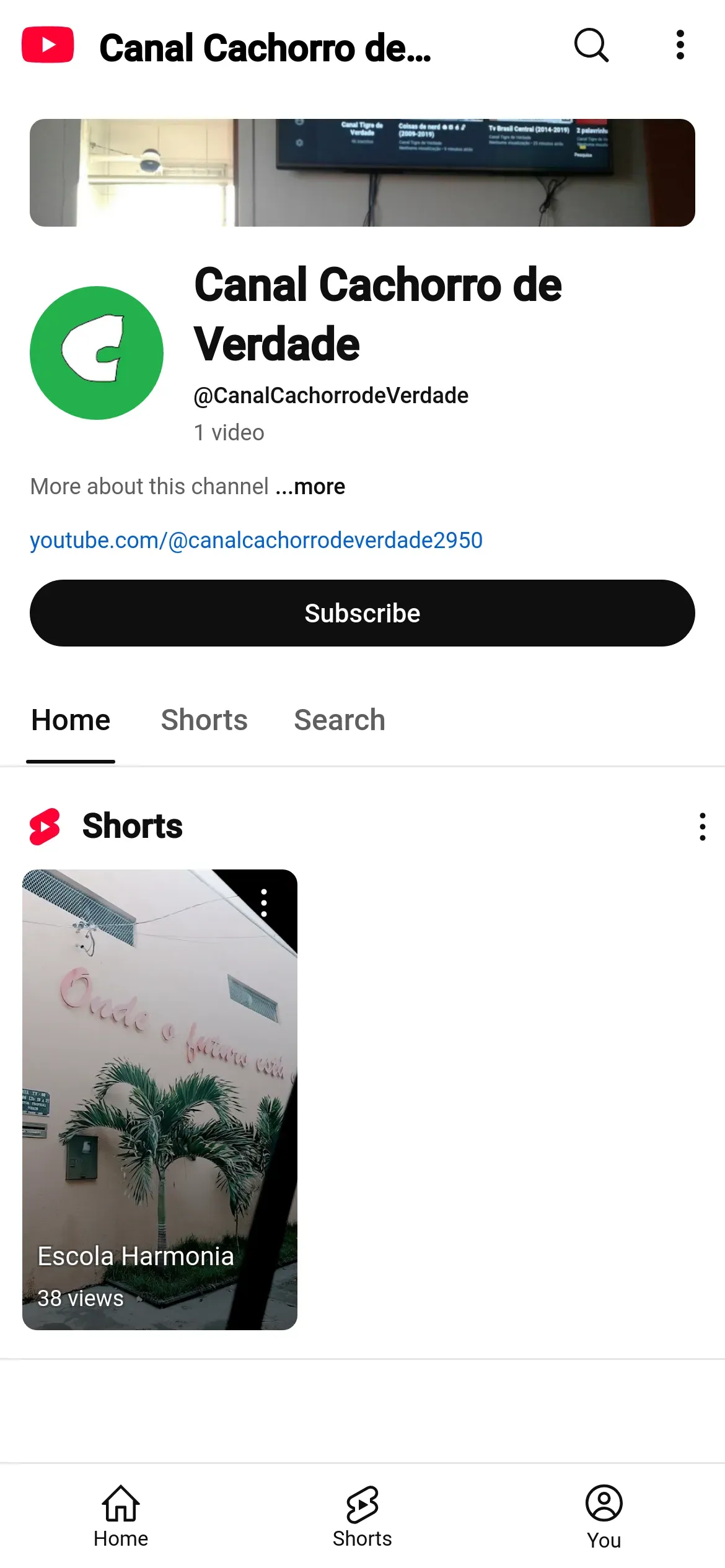Screen dimensions: 725x1568
Task: Open the youtube.com/@canalcachorrodeverdade2950 link
Action: [x=256, y=540]
